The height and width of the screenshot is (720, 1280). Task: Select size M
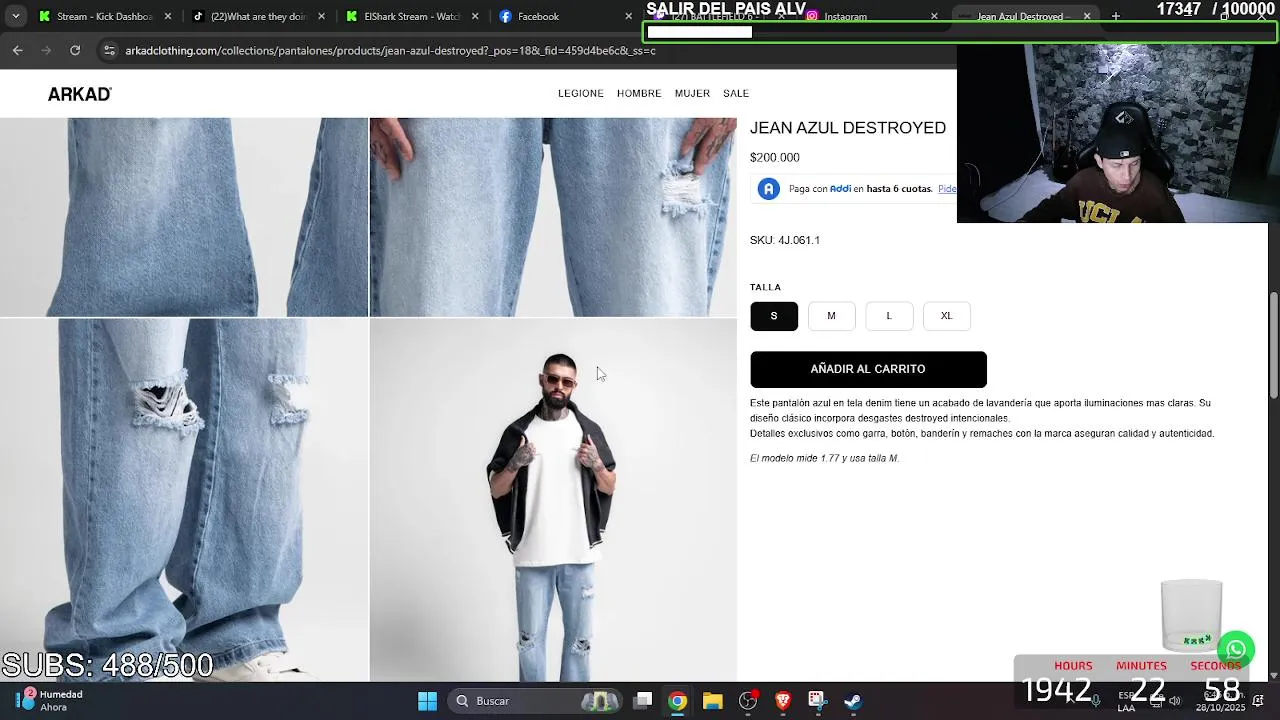click(x=831, y=316)
